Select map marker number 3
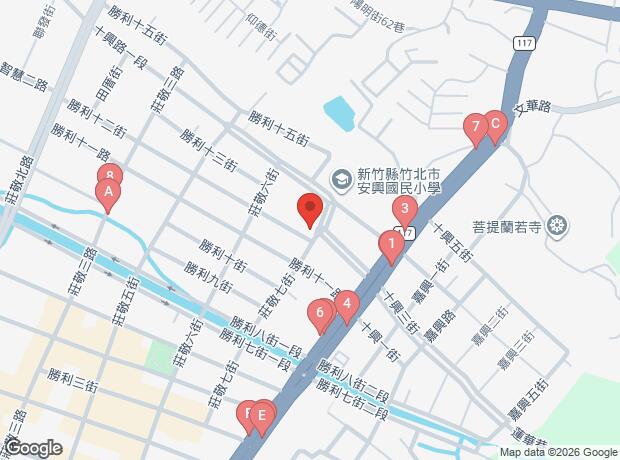Viewport: 620px width, 460px height. click(404, 210)
